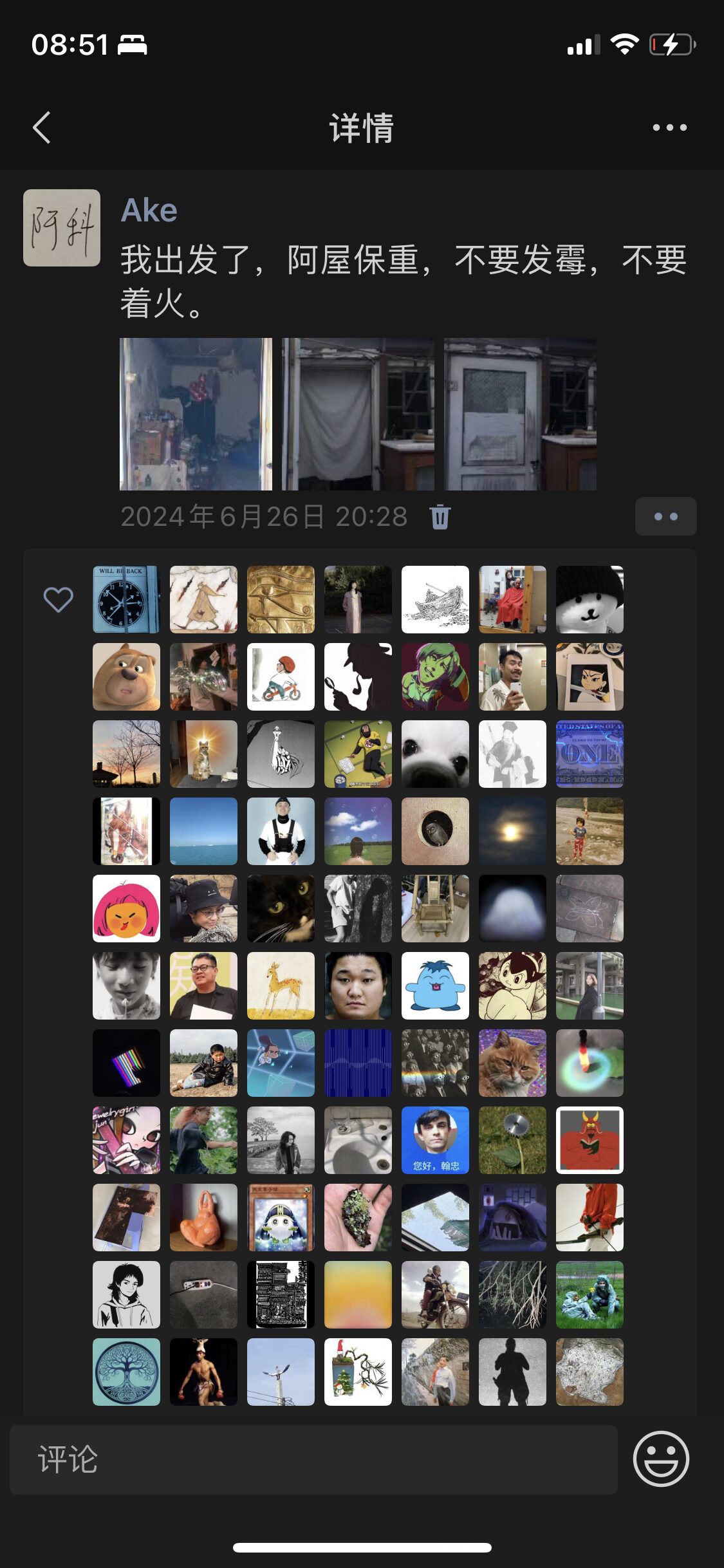
Task: Open Ake's profile avatar
Action: [x=62, y=228]
